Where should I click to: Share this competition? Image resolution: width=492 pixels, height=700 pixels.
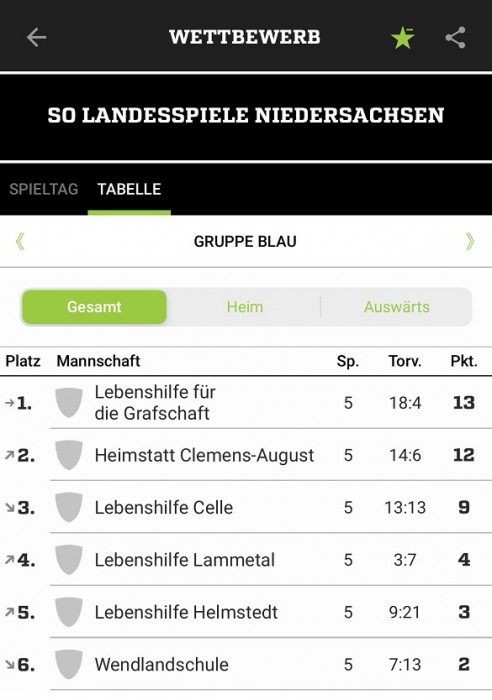(455, 38)
